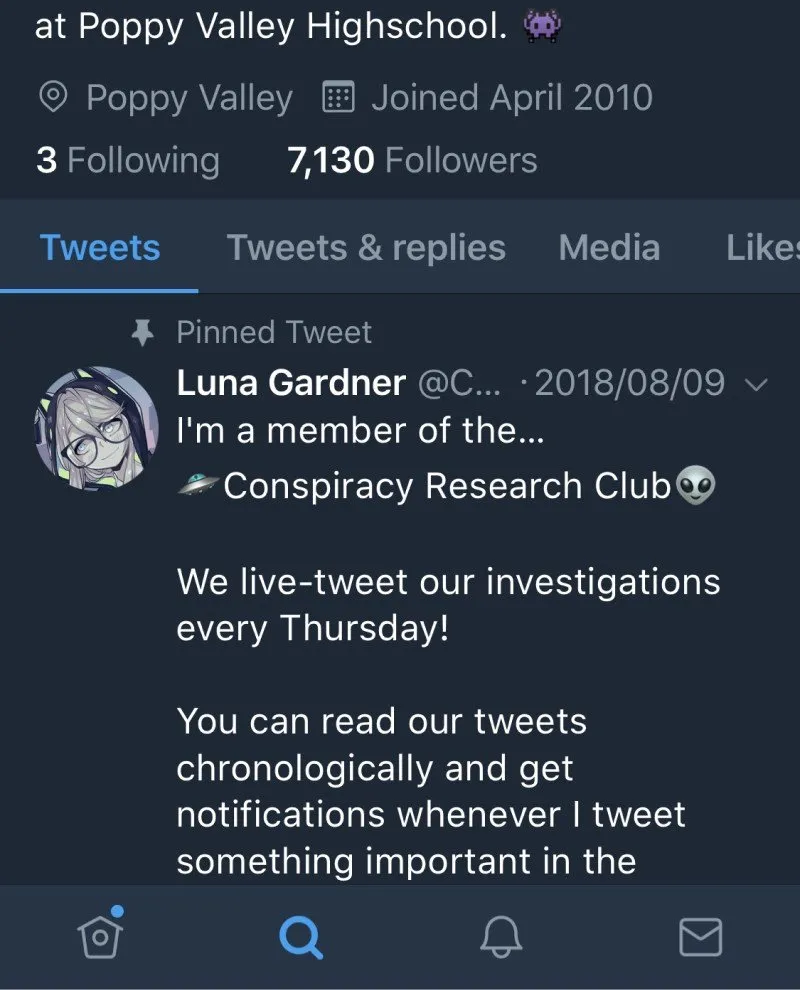800x990 pixels.
Task: Open the notifications bell
Action: (501, 937)
